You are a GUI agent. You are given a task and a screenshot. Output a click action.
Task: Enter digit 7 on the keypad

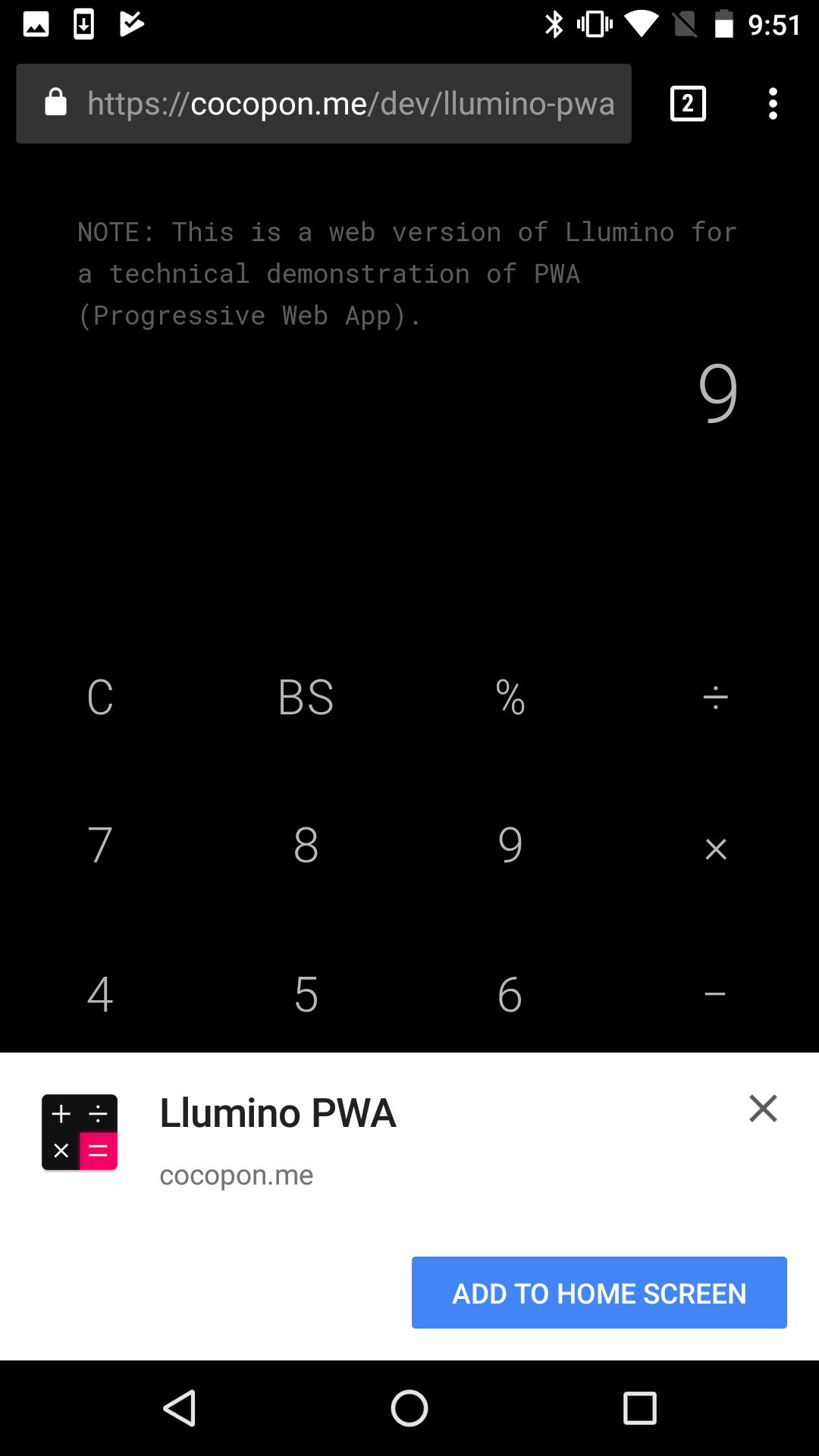click(x=100, y=845)
